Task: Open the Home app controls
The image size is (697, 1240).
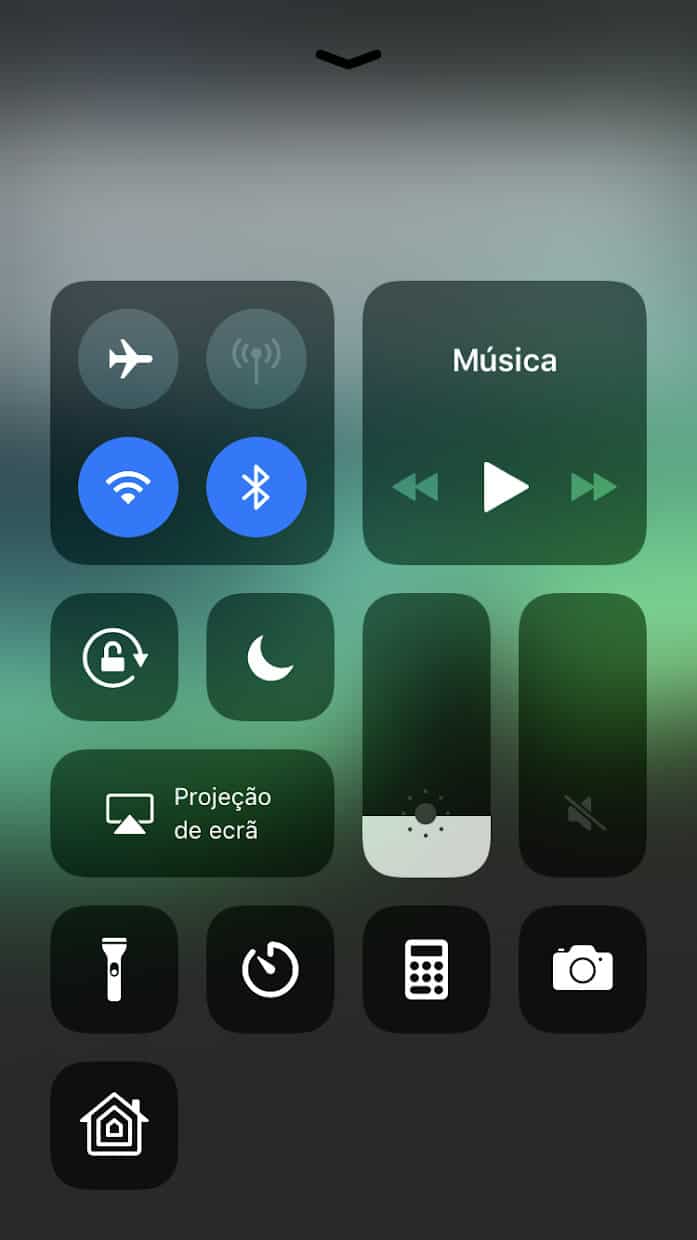Action: 114,1125
